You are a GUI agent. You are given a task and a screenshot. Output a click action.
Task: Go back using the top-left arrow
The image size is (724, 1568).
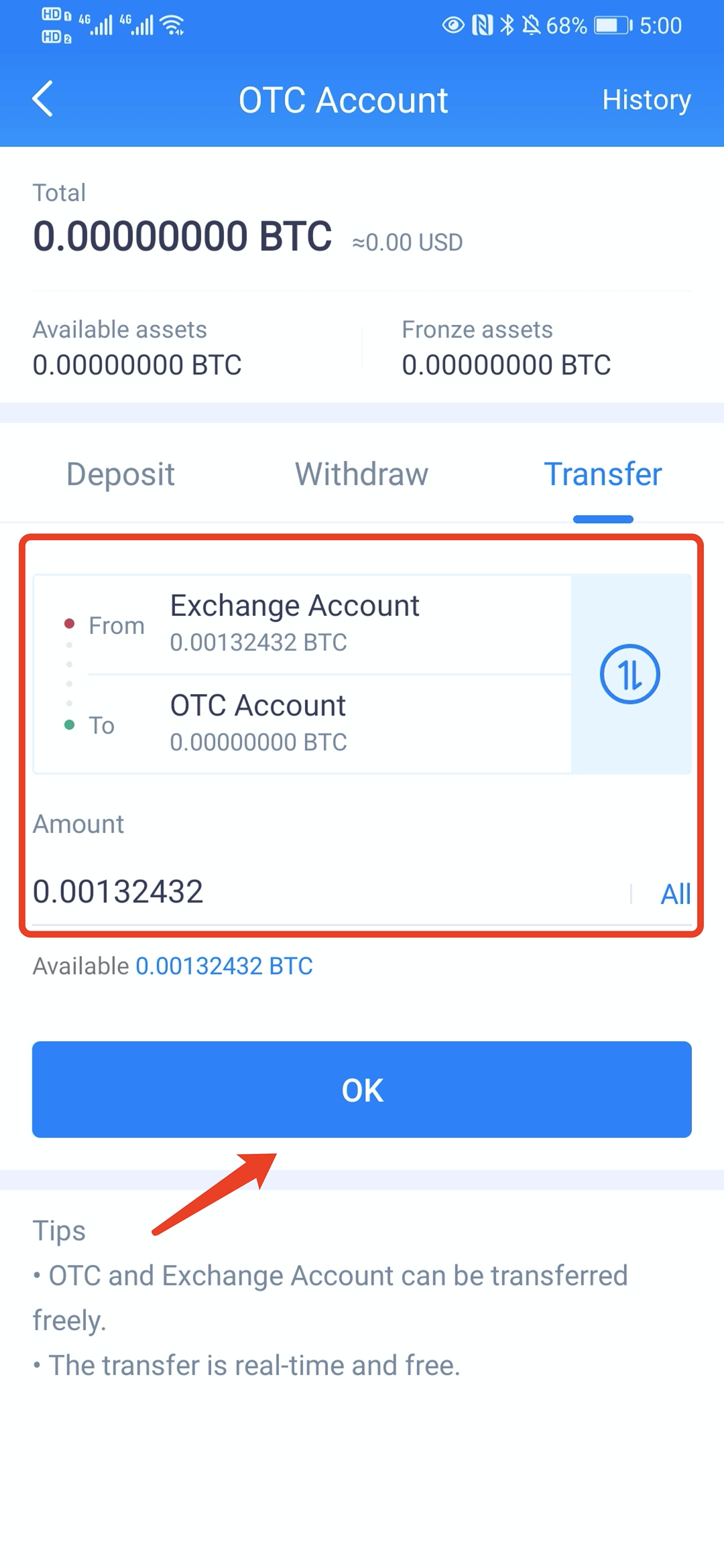tap(43, 99)
